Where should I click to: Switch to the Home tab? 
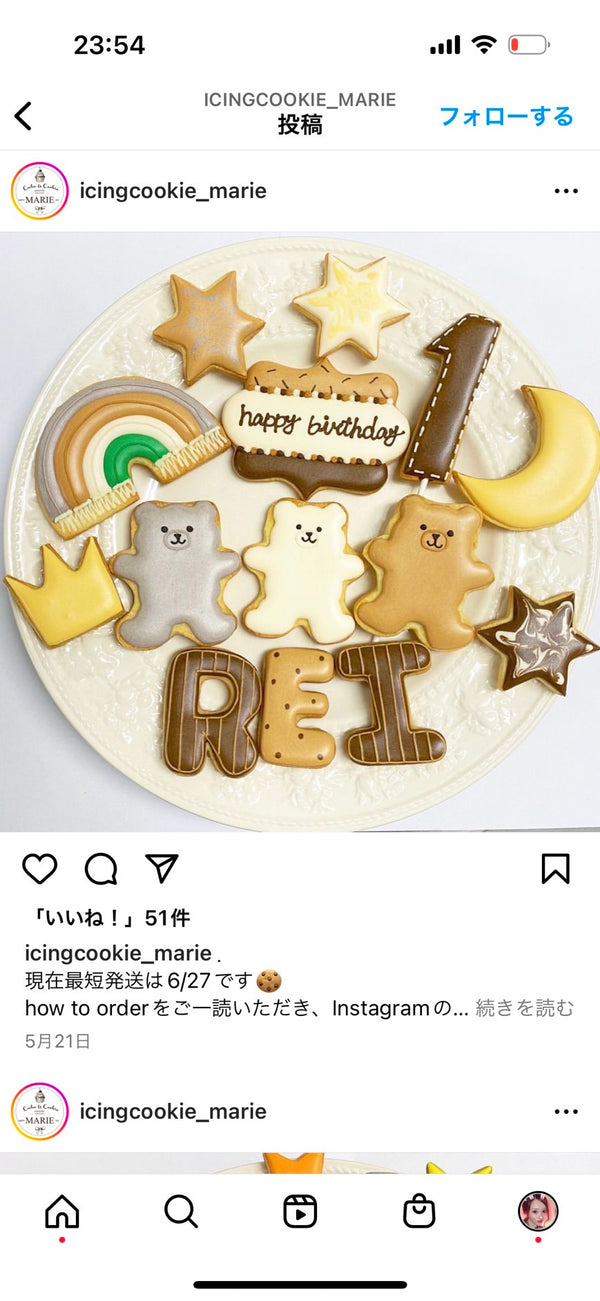click(x=62, y=1212)
